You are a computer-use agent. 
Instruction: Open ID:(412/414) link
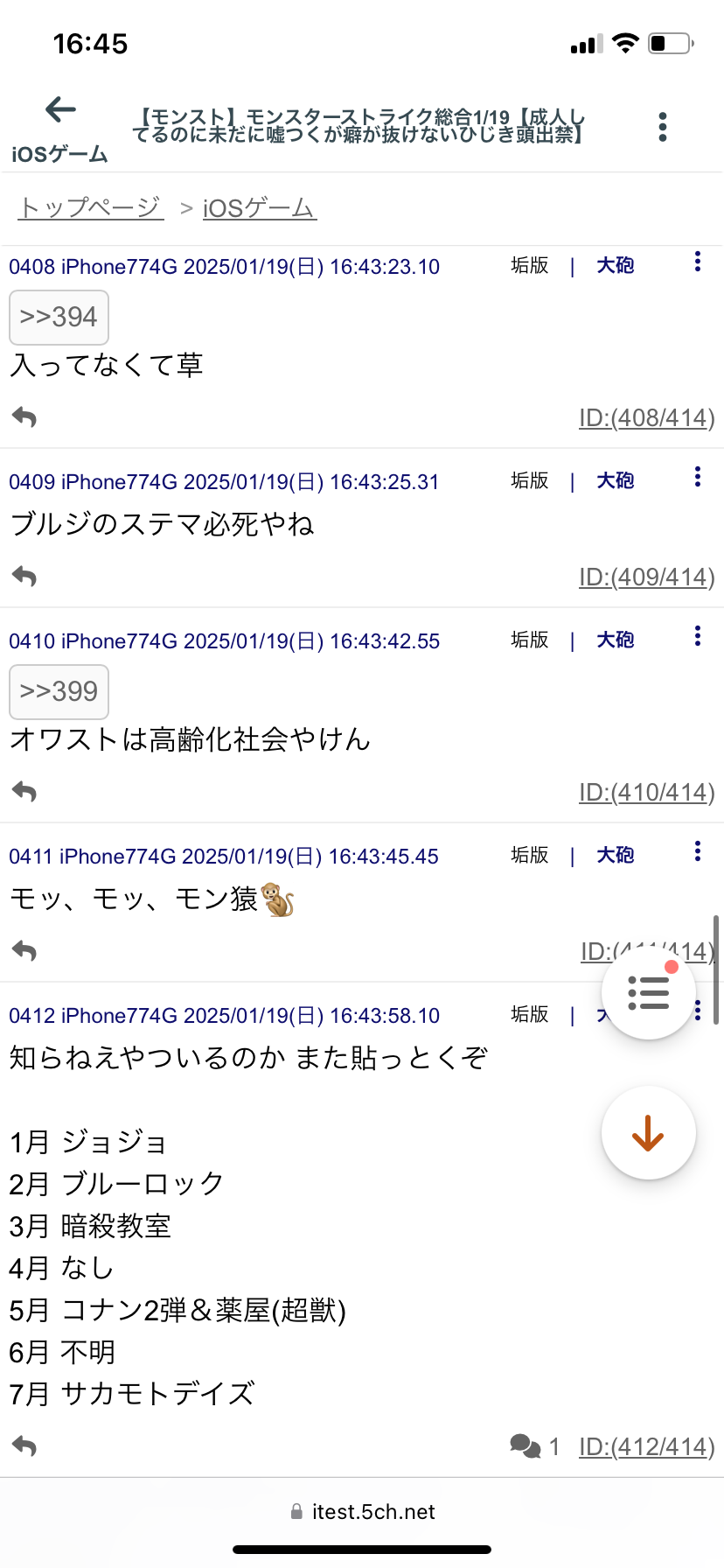point(646,1447)
